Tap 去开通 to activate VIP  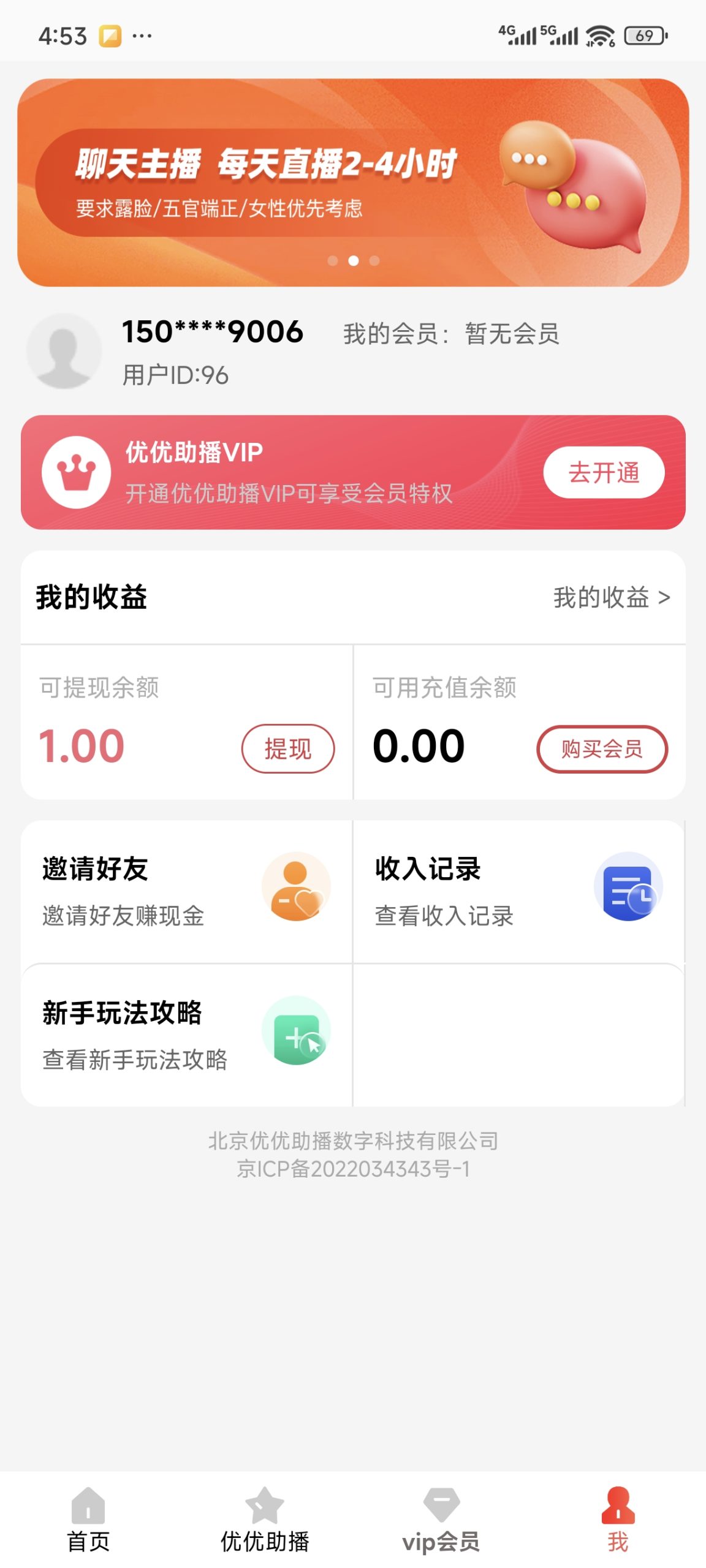604,472
